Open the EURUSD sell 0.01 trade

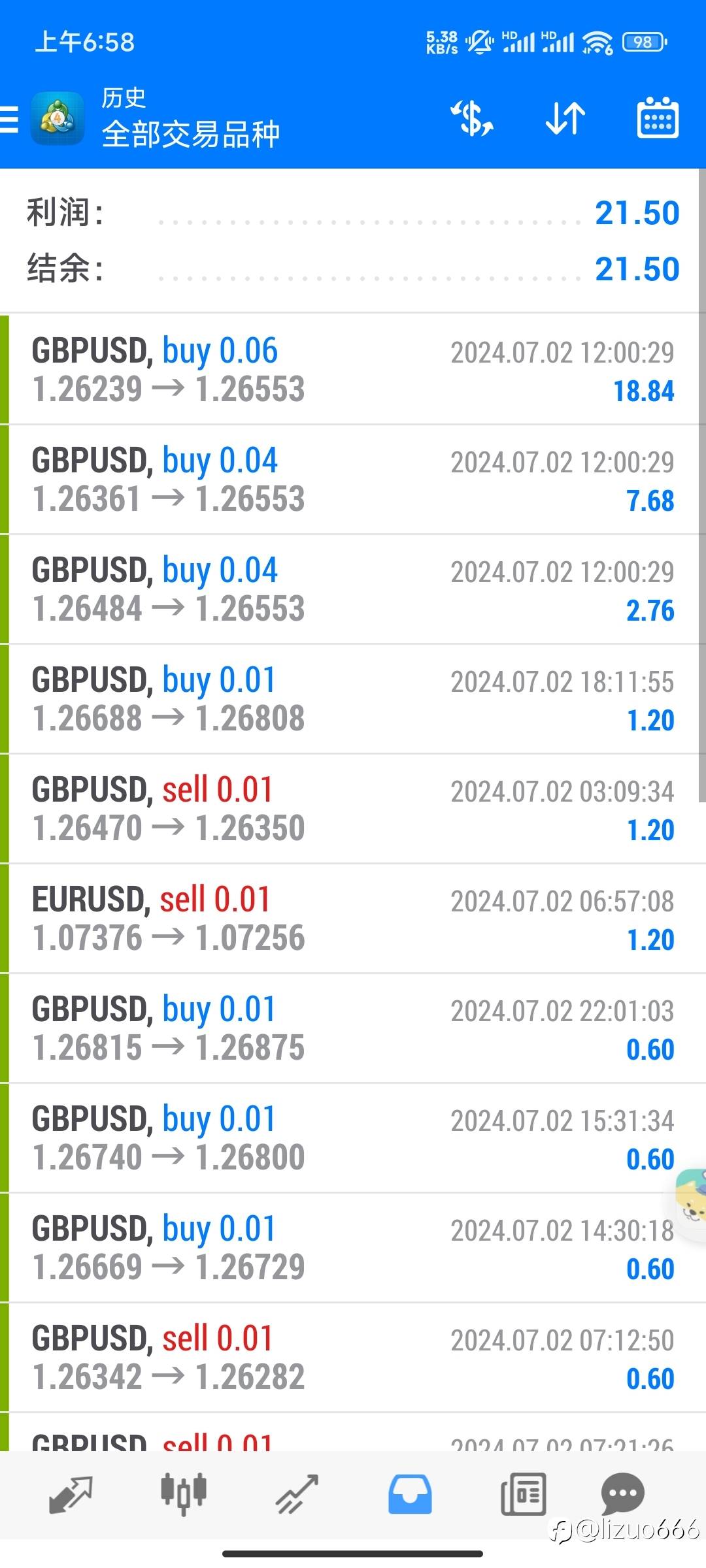(x=353, y=919)
